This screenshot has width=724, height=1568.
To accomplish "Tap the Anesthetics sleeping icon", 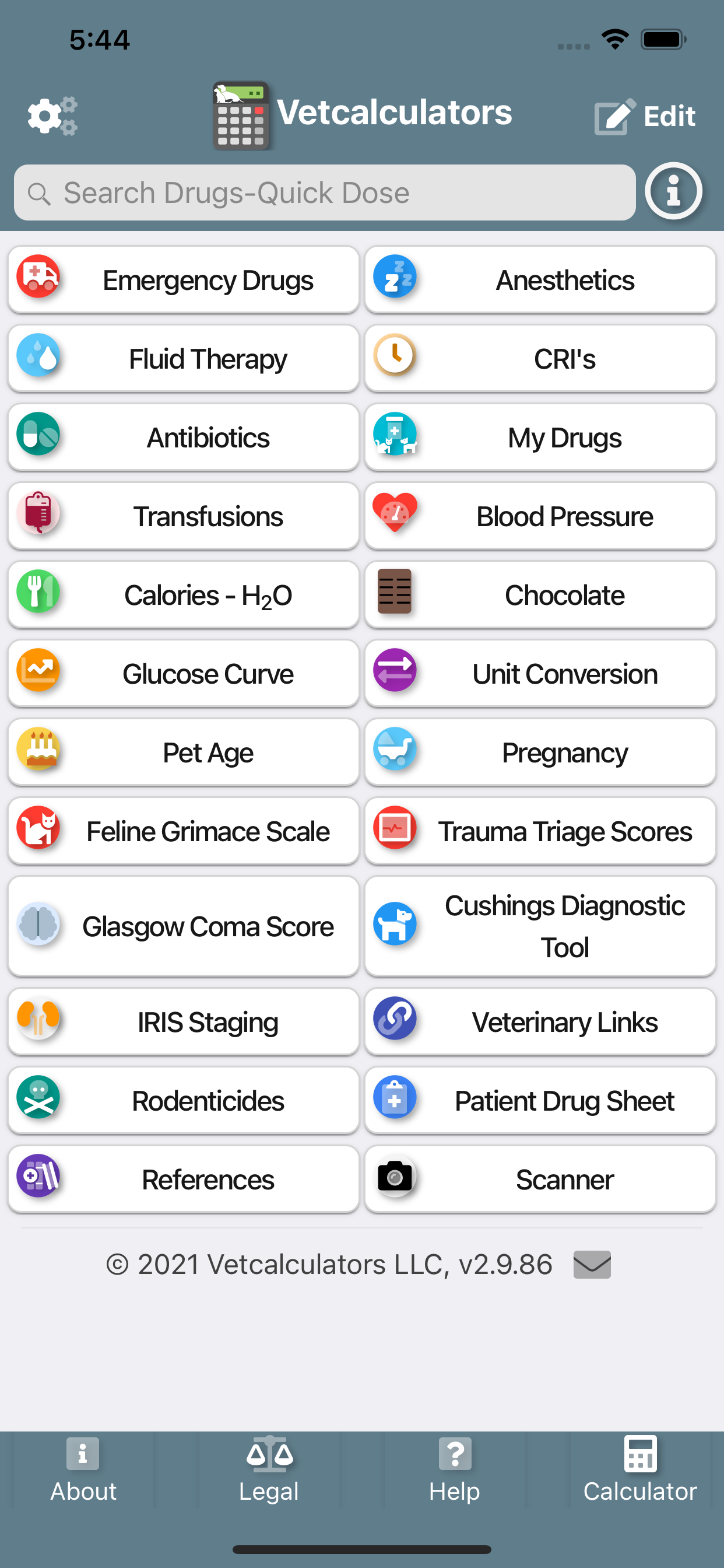I will coord(395,279).
